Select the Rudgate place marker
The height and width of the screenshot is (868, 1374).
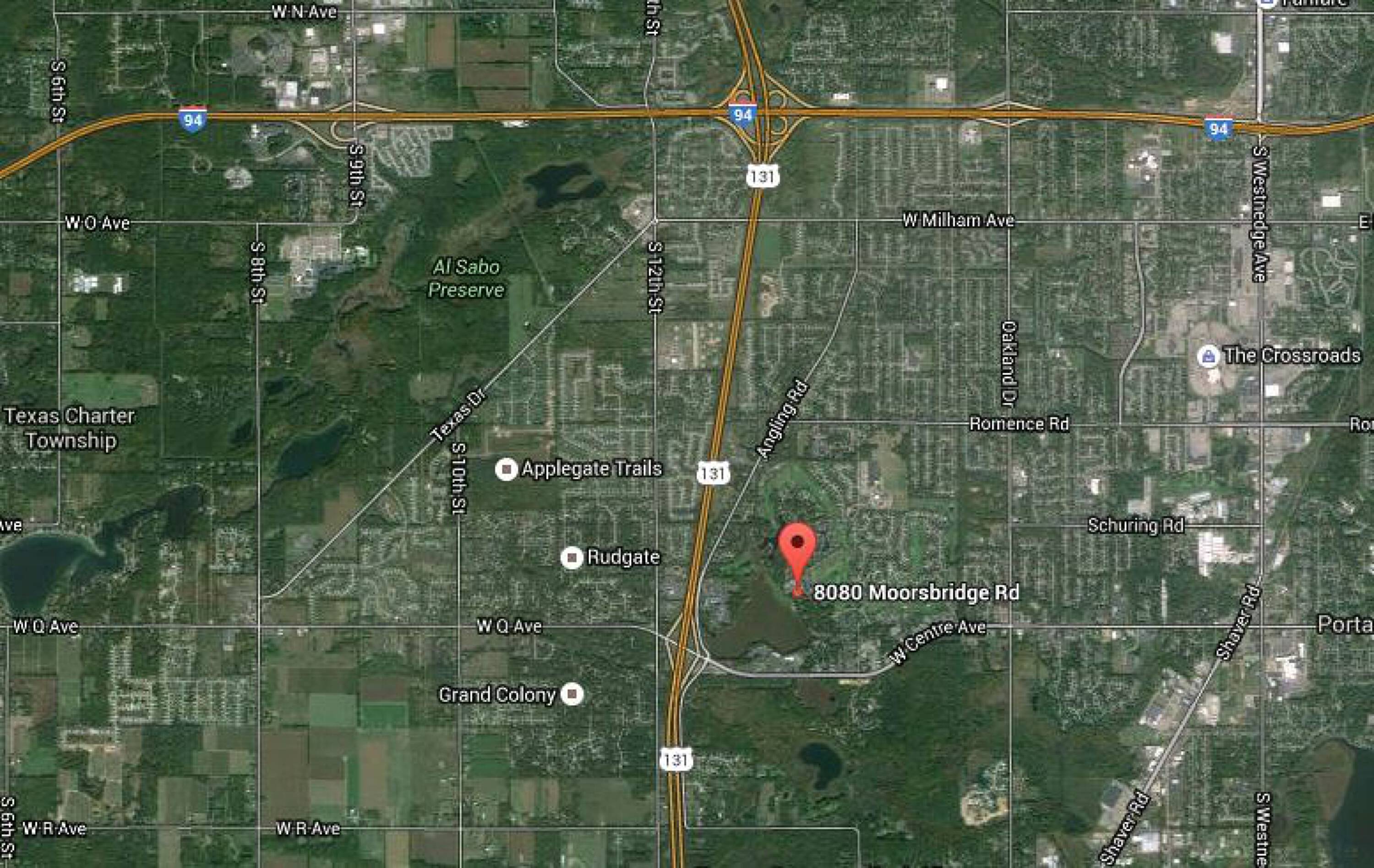(x=572, y=558)
